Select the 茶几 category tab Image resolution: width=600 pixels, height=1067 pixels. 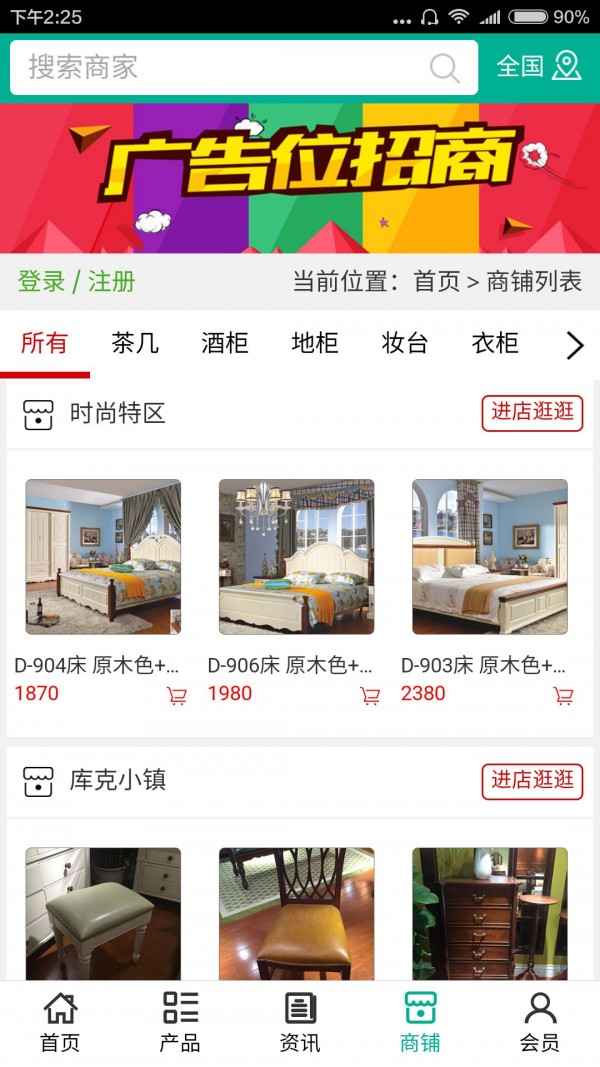(x=135, y=344)
